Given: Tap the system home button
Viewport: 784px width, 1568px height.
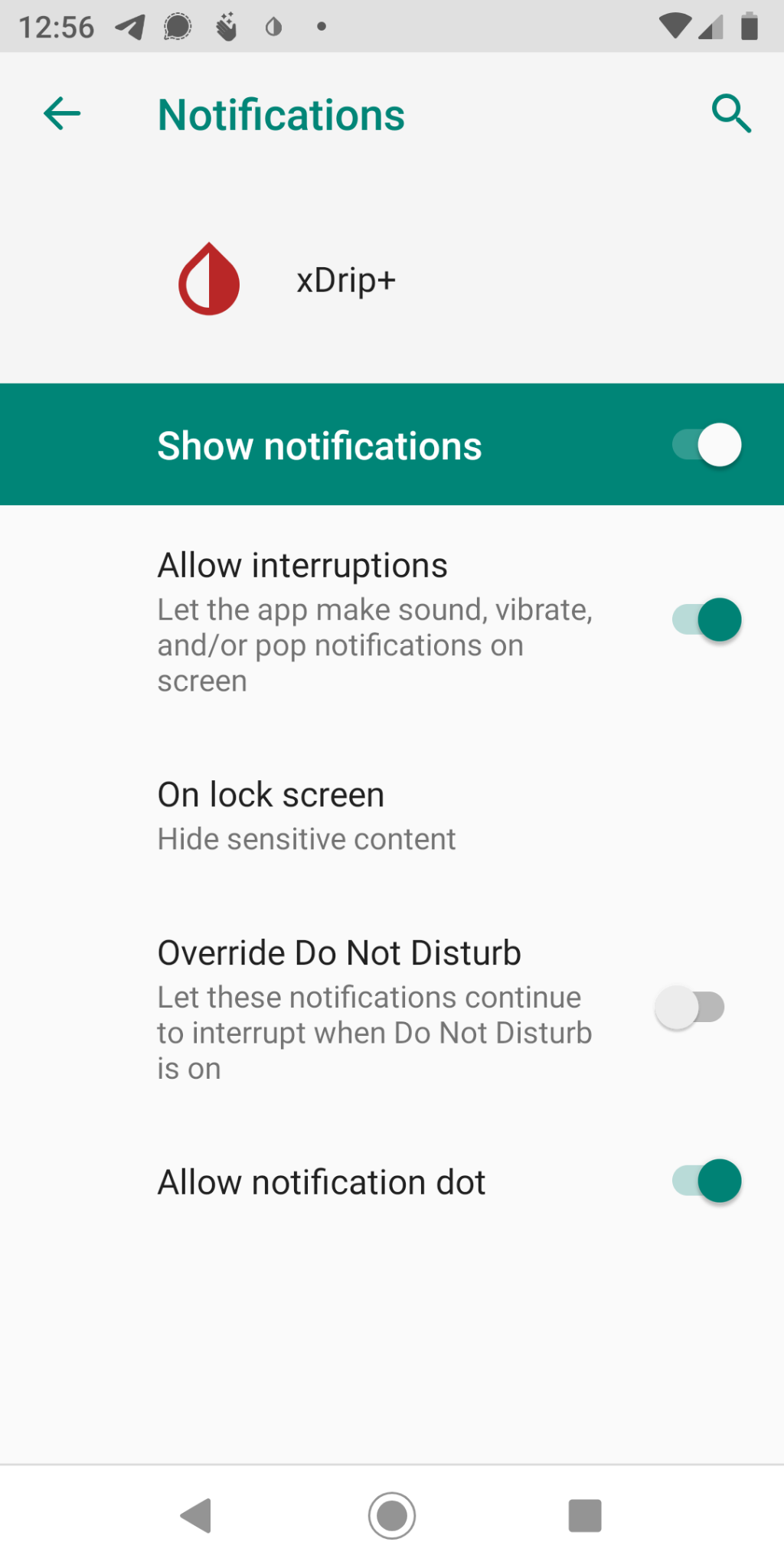Looking at the screenshot, I should click(392, 1515).
